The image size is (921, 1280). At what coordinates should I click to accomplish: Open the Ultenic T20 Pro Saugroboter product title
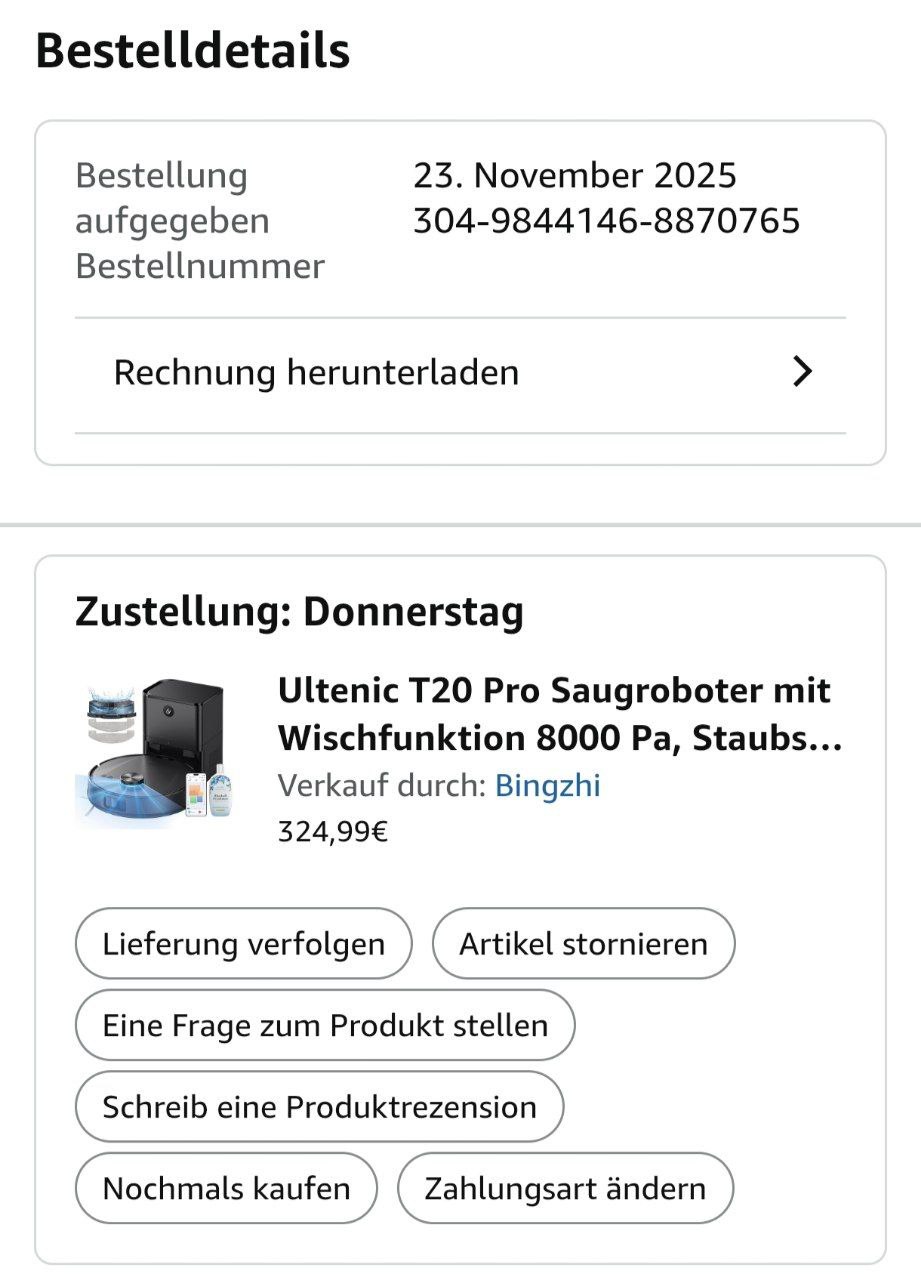click(x=558, y=715)
